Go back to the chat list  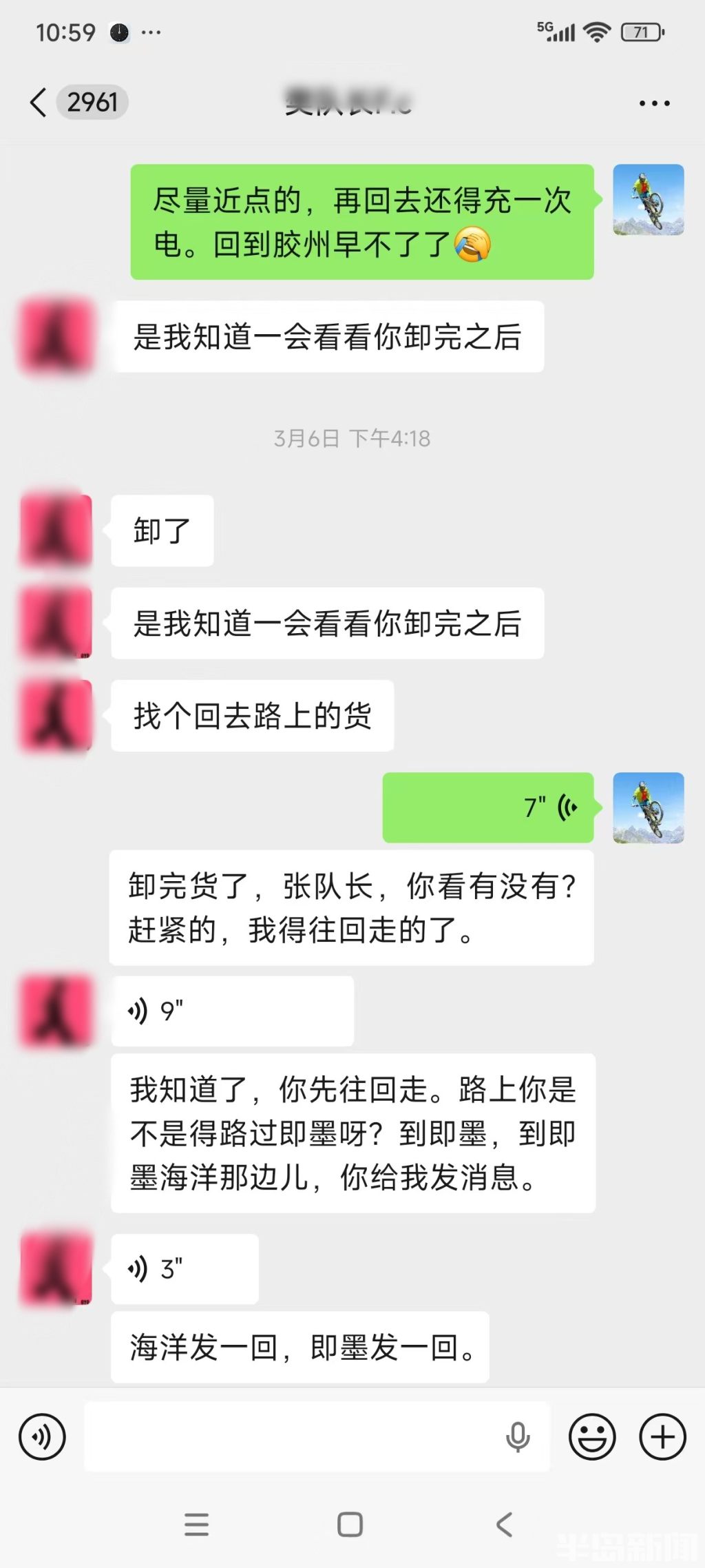click(x=40, y=103)
